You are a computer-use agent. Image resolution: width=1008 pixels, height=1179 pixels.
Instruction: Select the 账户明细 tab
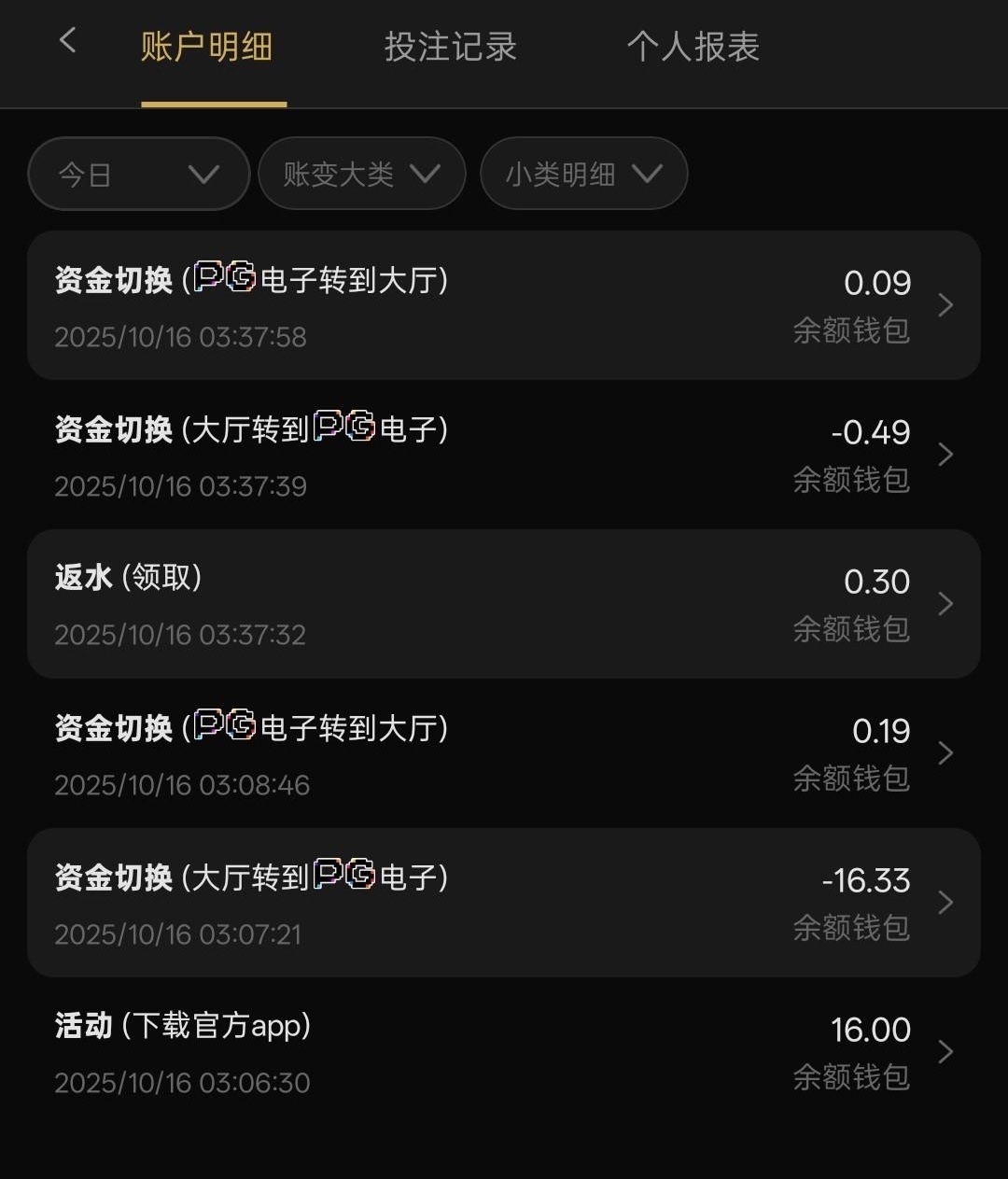pos(206,47)
